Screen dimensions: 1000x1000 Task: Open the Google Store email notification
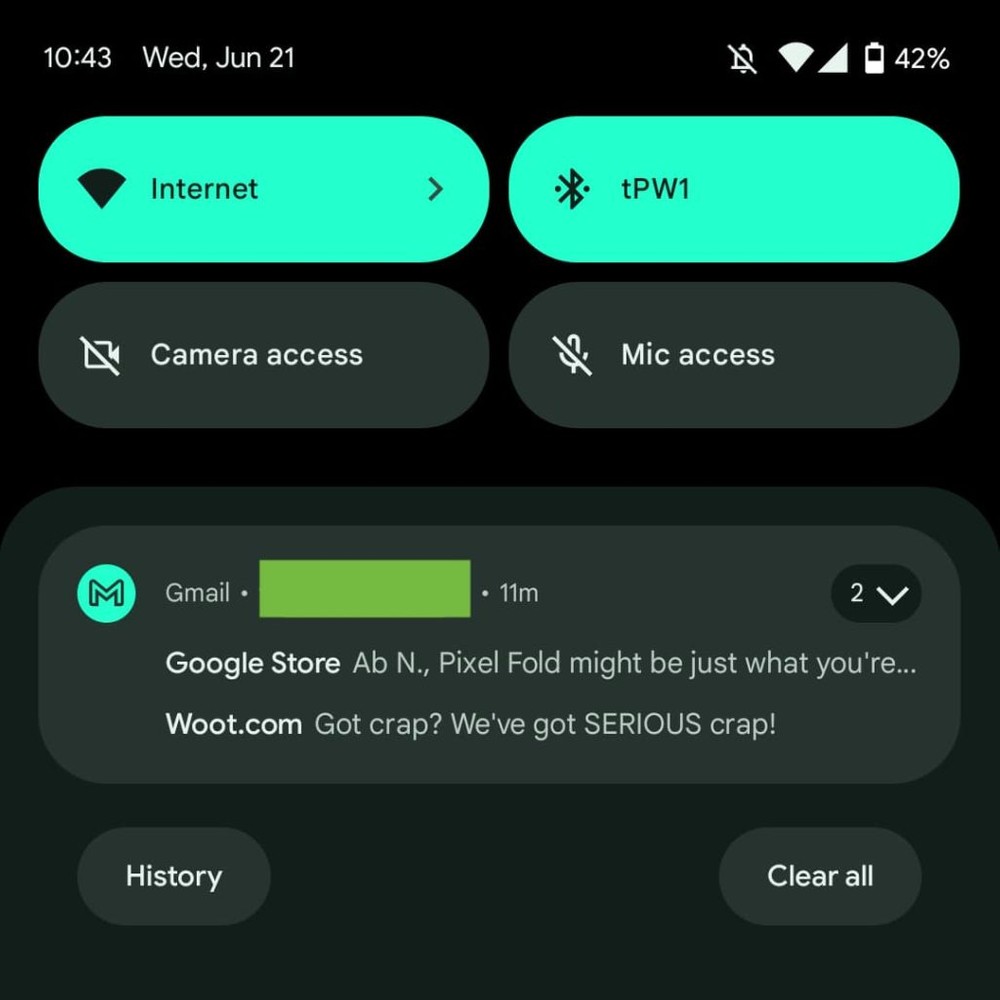pos(540,663)
